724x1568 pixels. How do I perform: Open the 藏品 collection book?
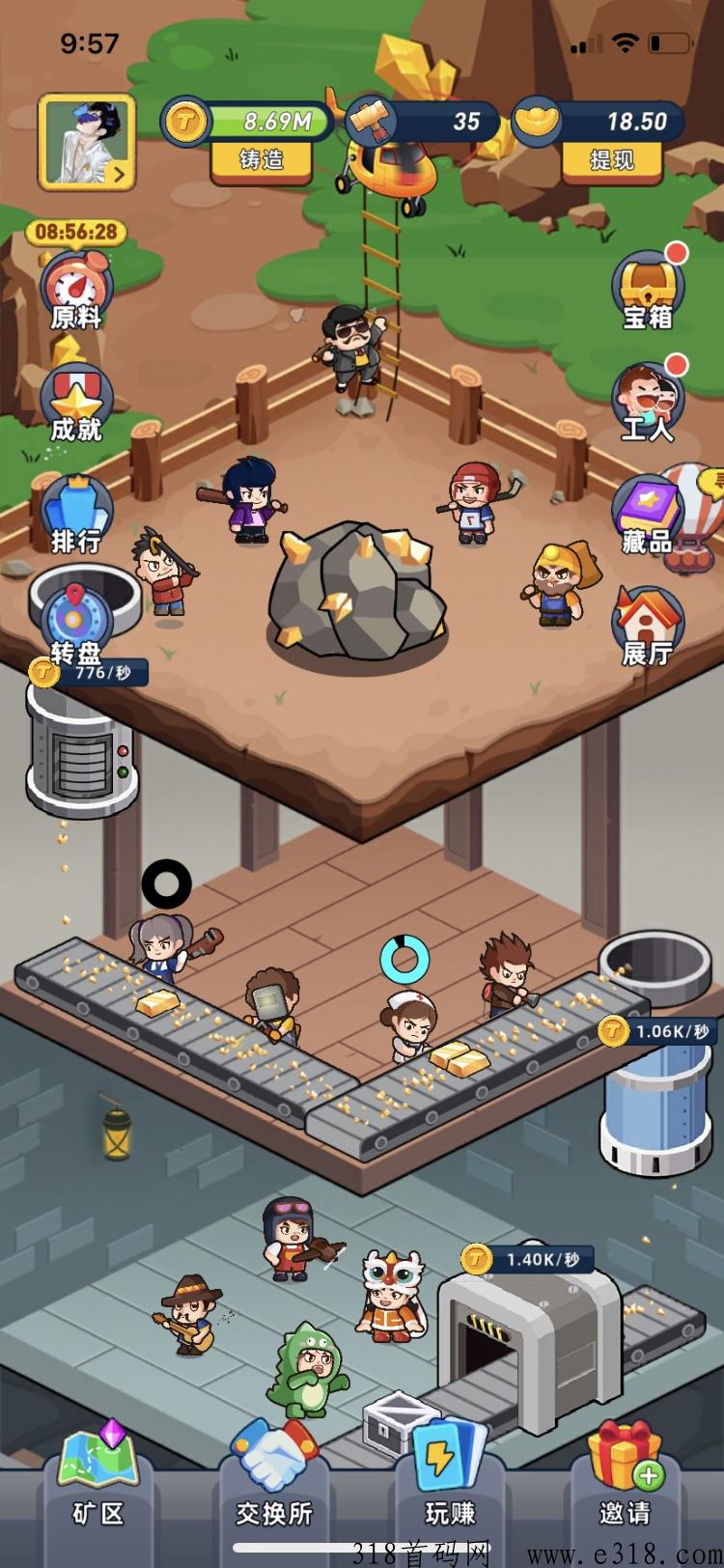647,517
